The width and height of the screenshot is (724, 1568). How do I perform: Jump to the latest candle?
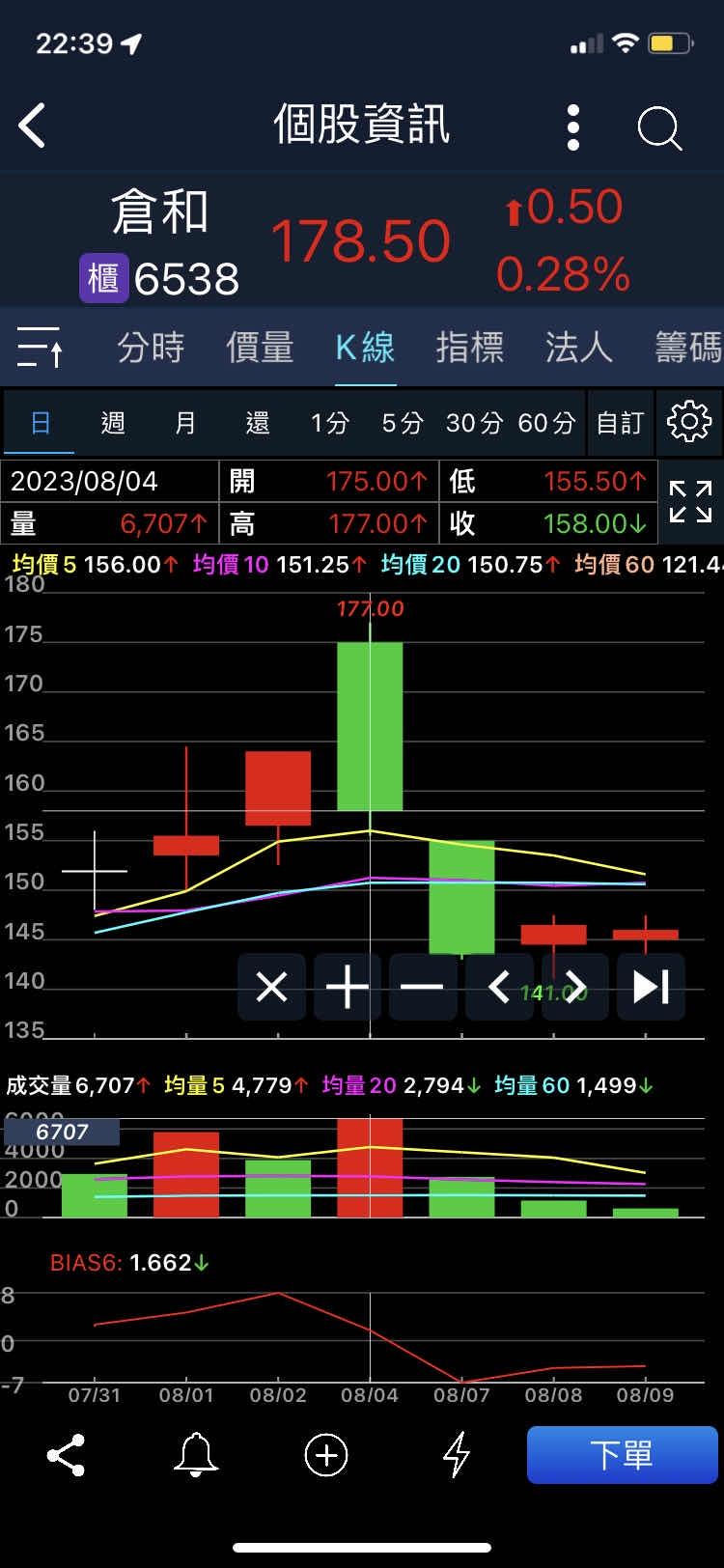(651, 987)
